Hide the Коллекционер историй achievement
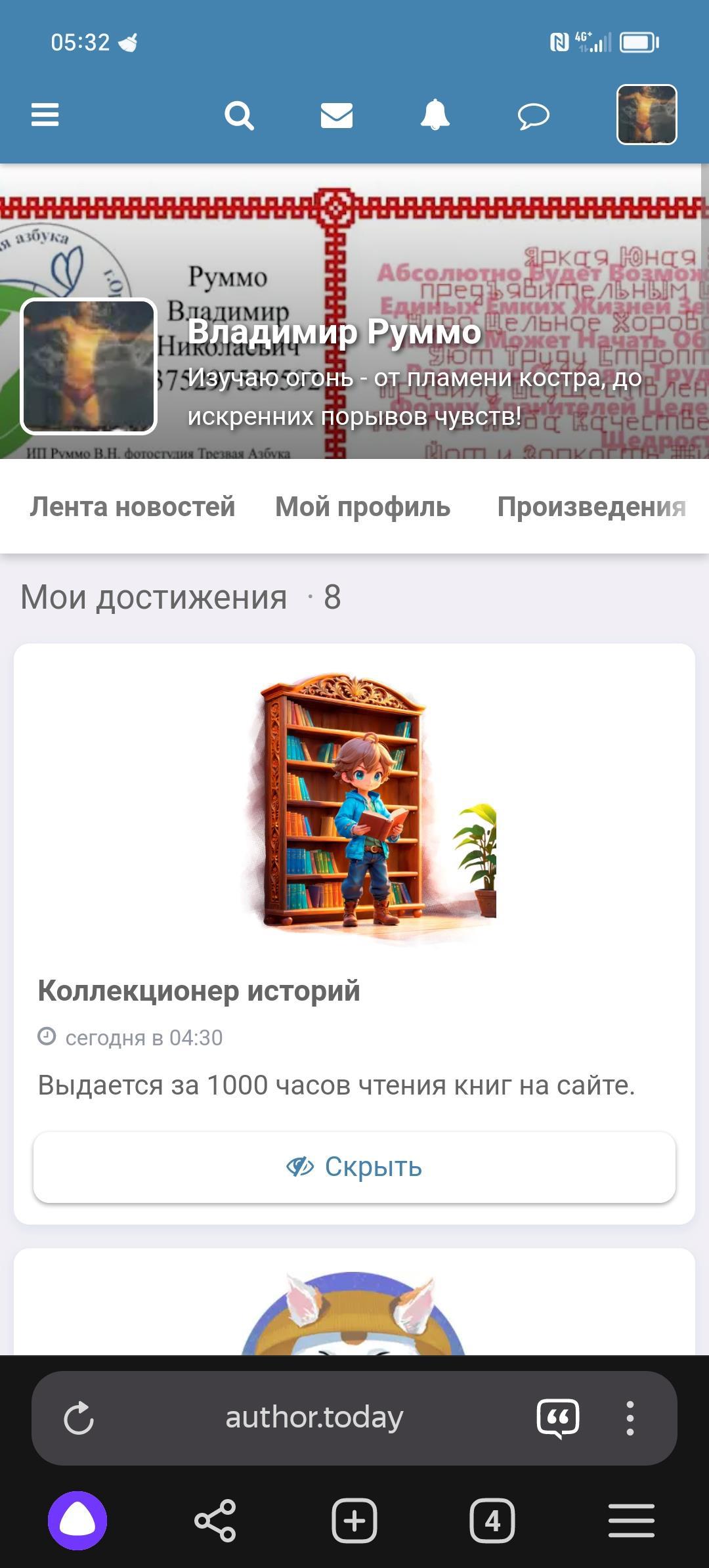Image resolution: width=709 pixels, height=1568 pixels. click(x=354, y=1167)
